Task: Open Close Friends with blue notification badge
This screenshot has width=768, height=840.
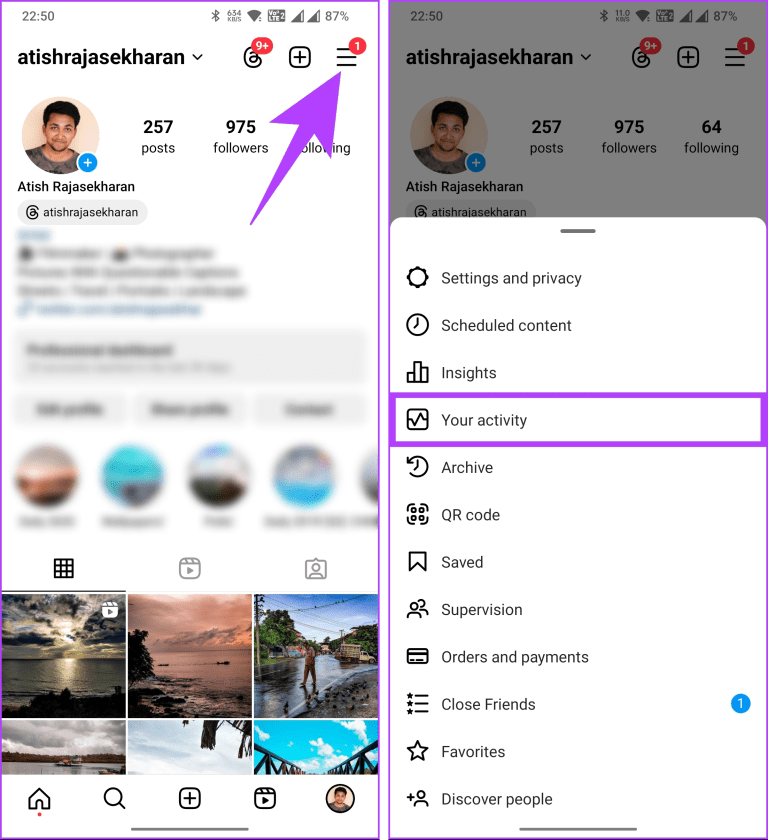Action: pos(490,704)
